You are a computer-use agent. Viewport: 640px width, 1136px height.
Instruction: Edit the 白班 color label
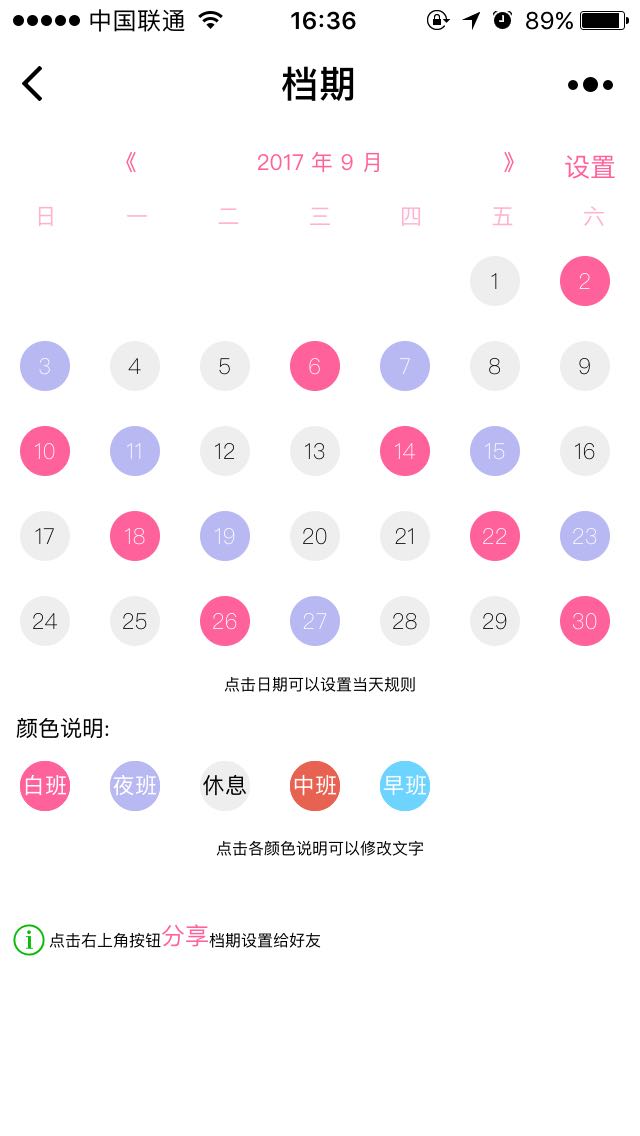tap(45, 786)
